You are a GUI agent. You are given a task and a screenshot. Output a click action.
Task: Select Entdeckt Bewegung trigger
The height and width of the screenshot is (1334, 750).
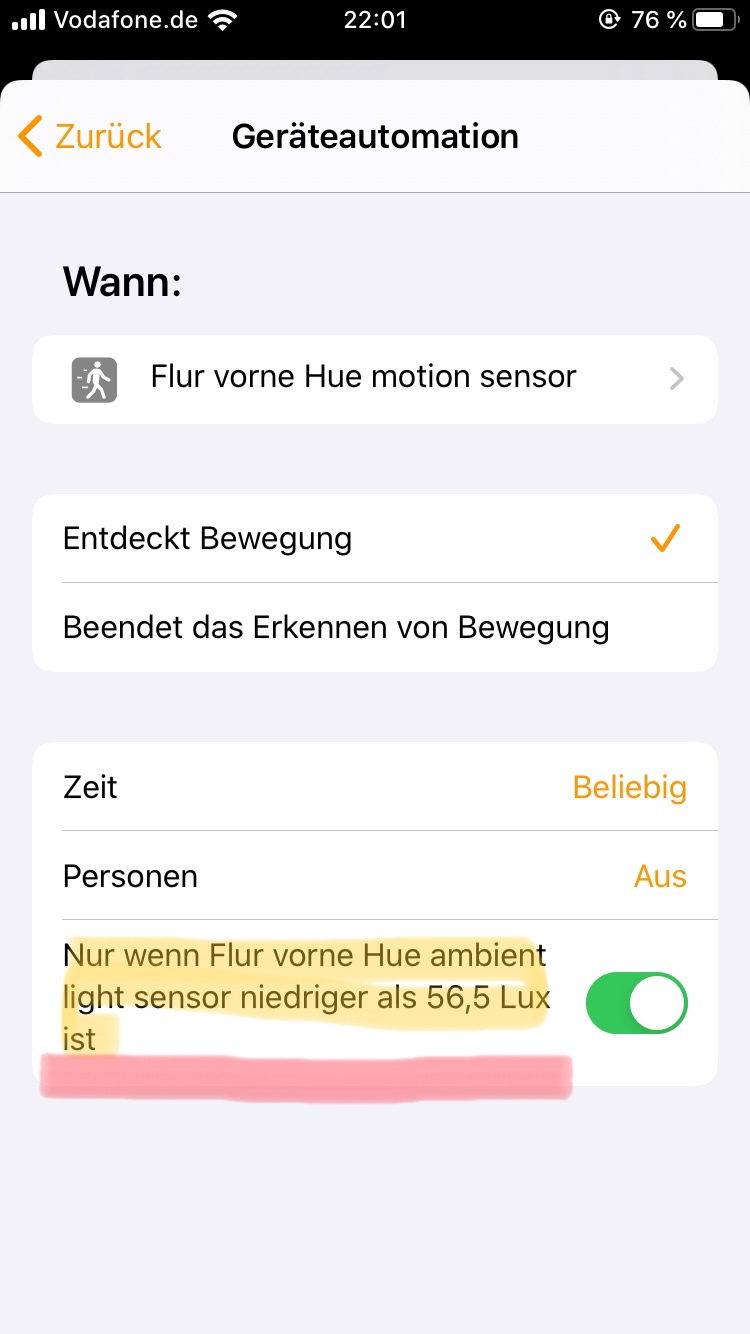pyautogui.click(x=374, y=539)
